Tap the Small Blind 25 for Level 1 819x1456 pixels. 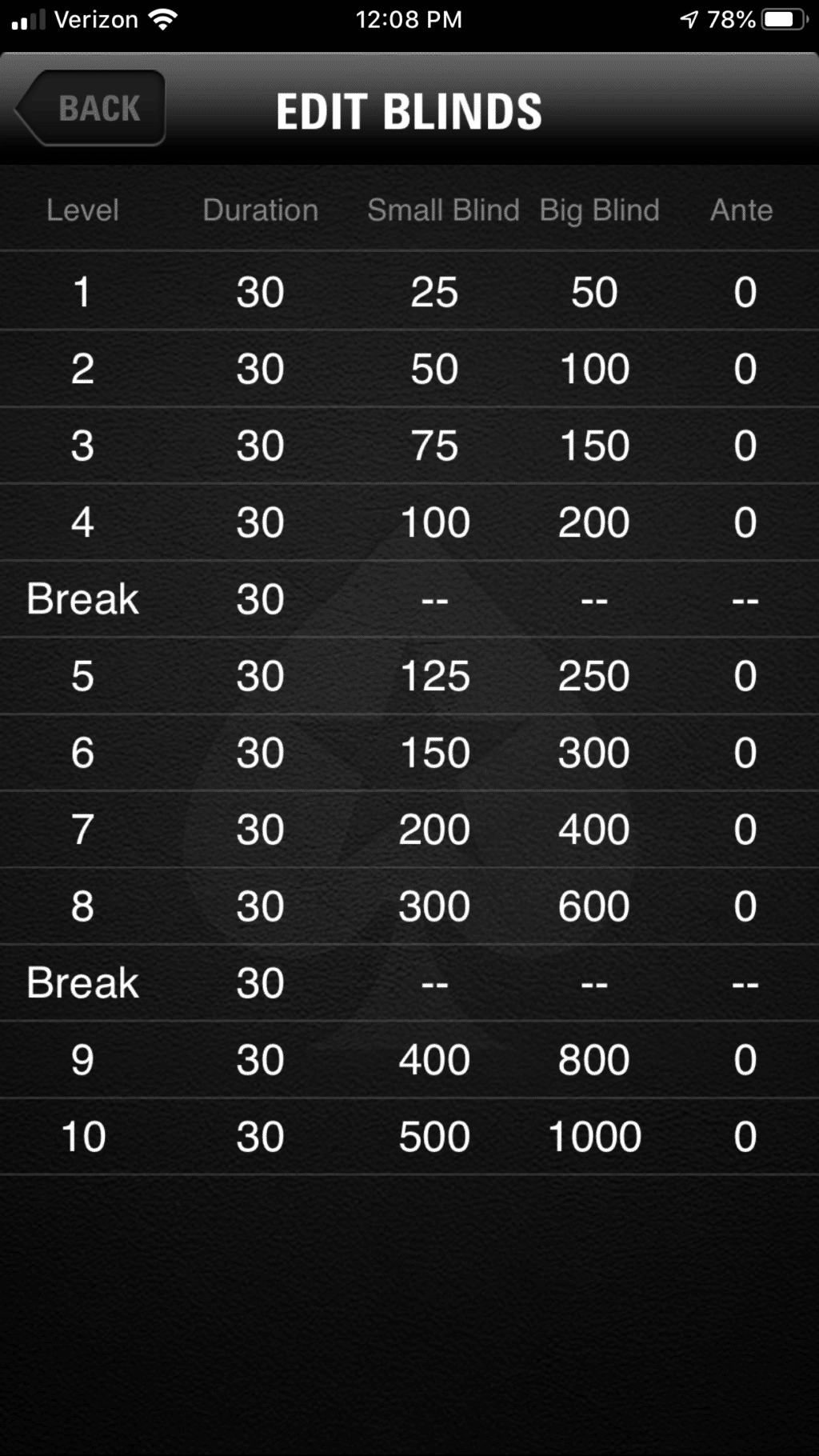(433, 292)
